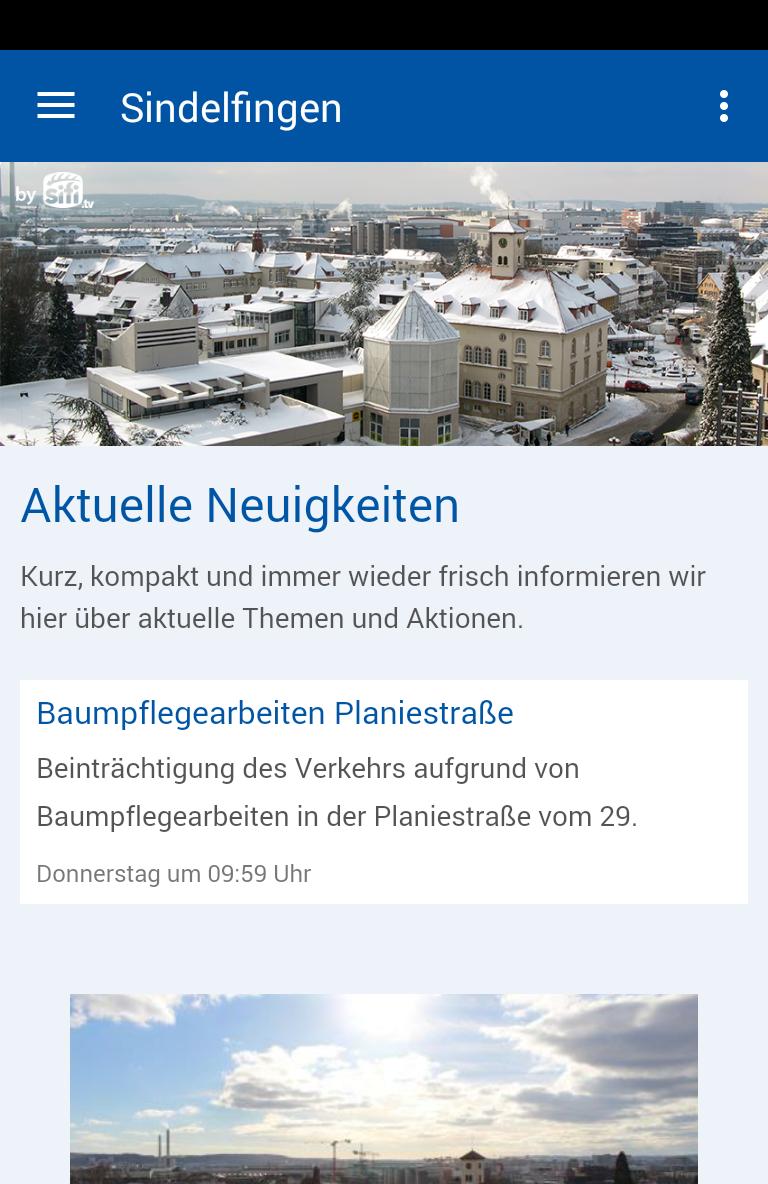Click the Donnerstag um 09:59 Uhr timestamp
Screen dimensions: 768x1184
pos(173,873)
